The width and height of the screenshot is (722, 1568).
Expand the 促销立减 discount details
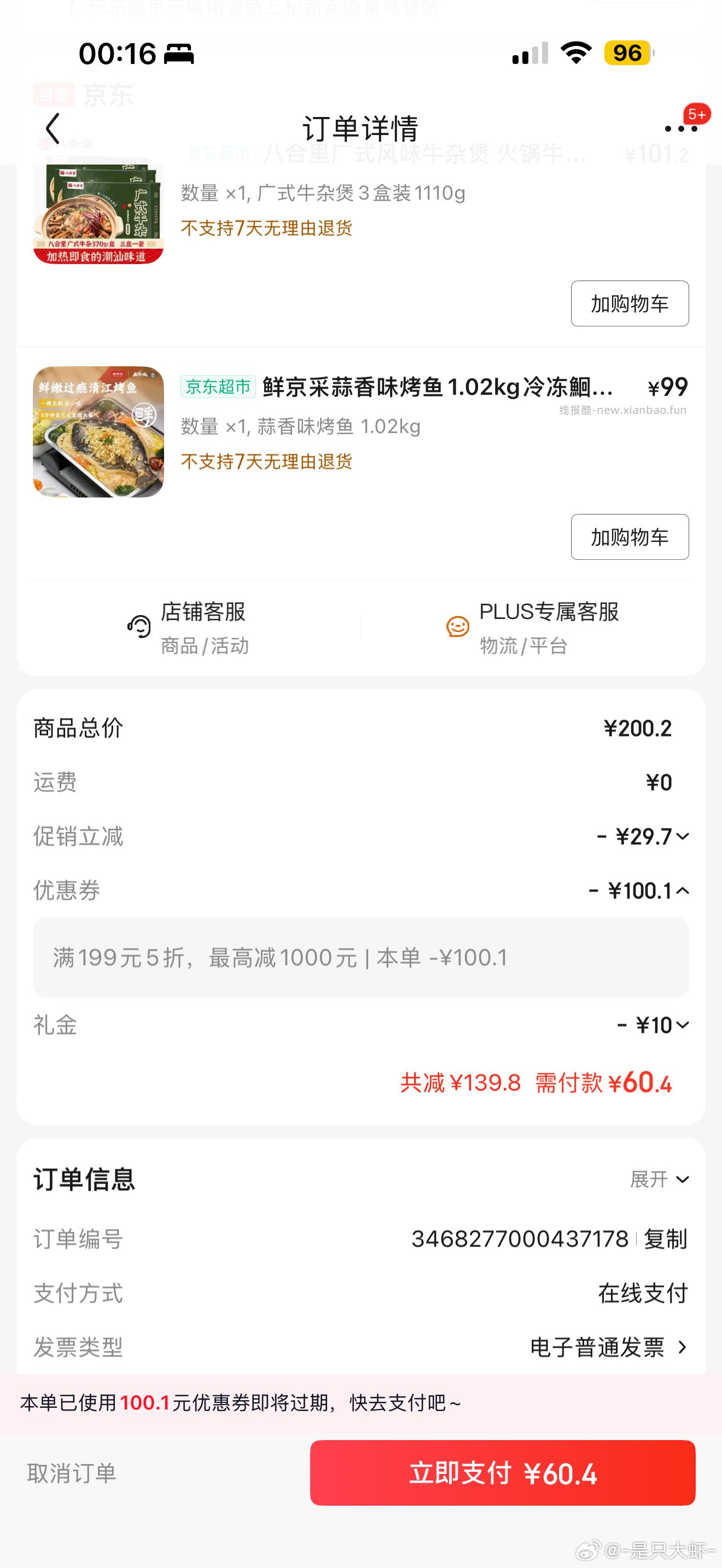(x=682, y=837)
